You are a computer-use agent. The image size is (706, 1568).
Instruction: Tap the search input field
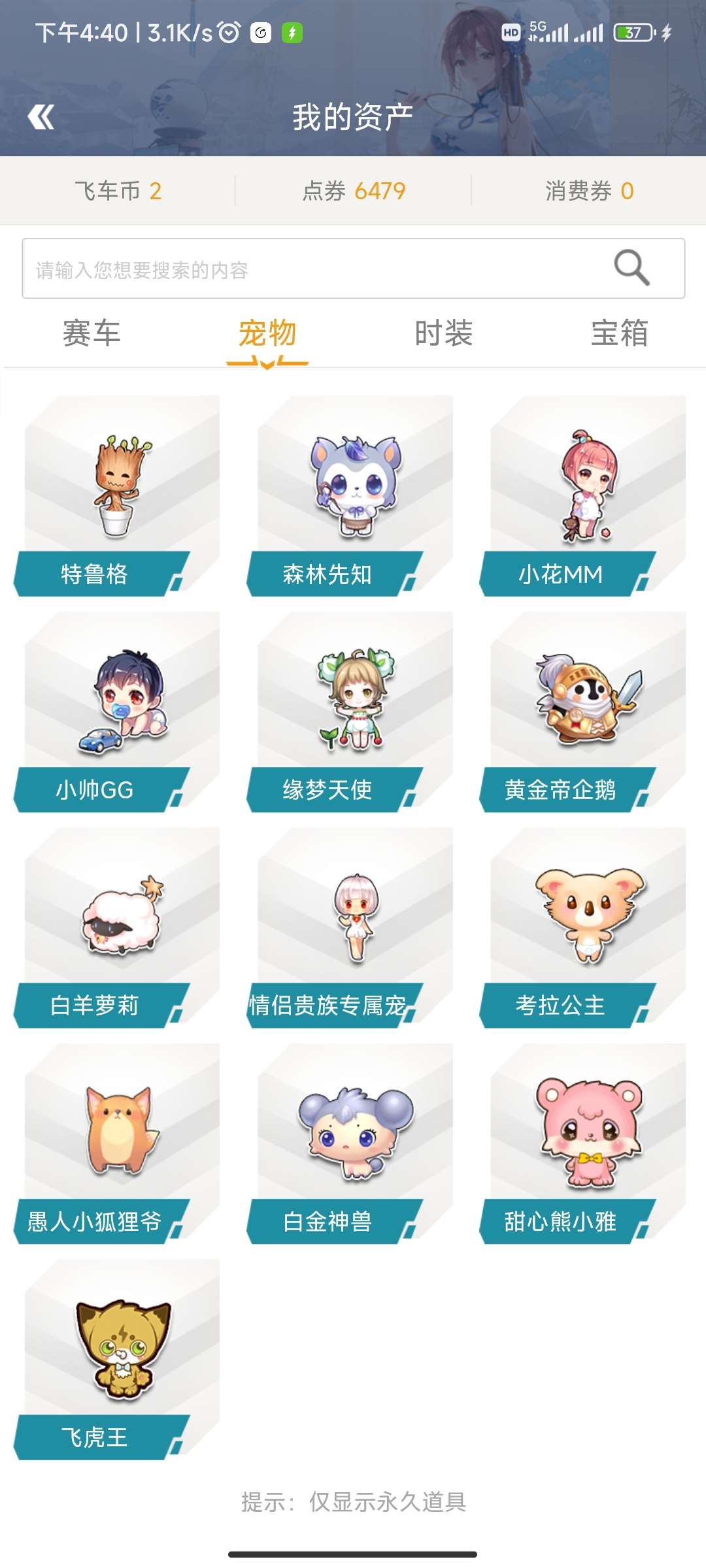pos(294,268)
